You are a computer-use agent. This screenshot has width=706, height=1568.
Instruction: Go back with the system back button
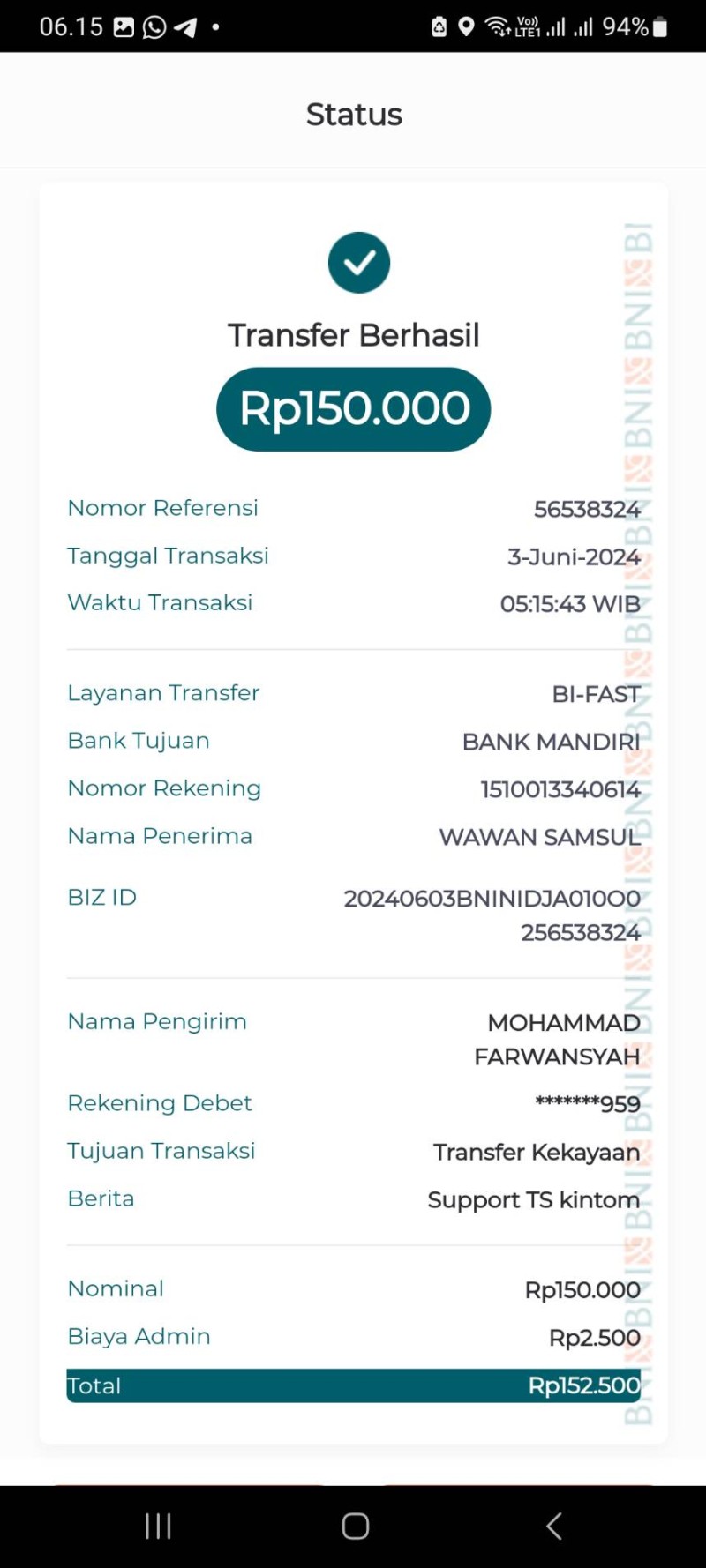[553, 1527]
